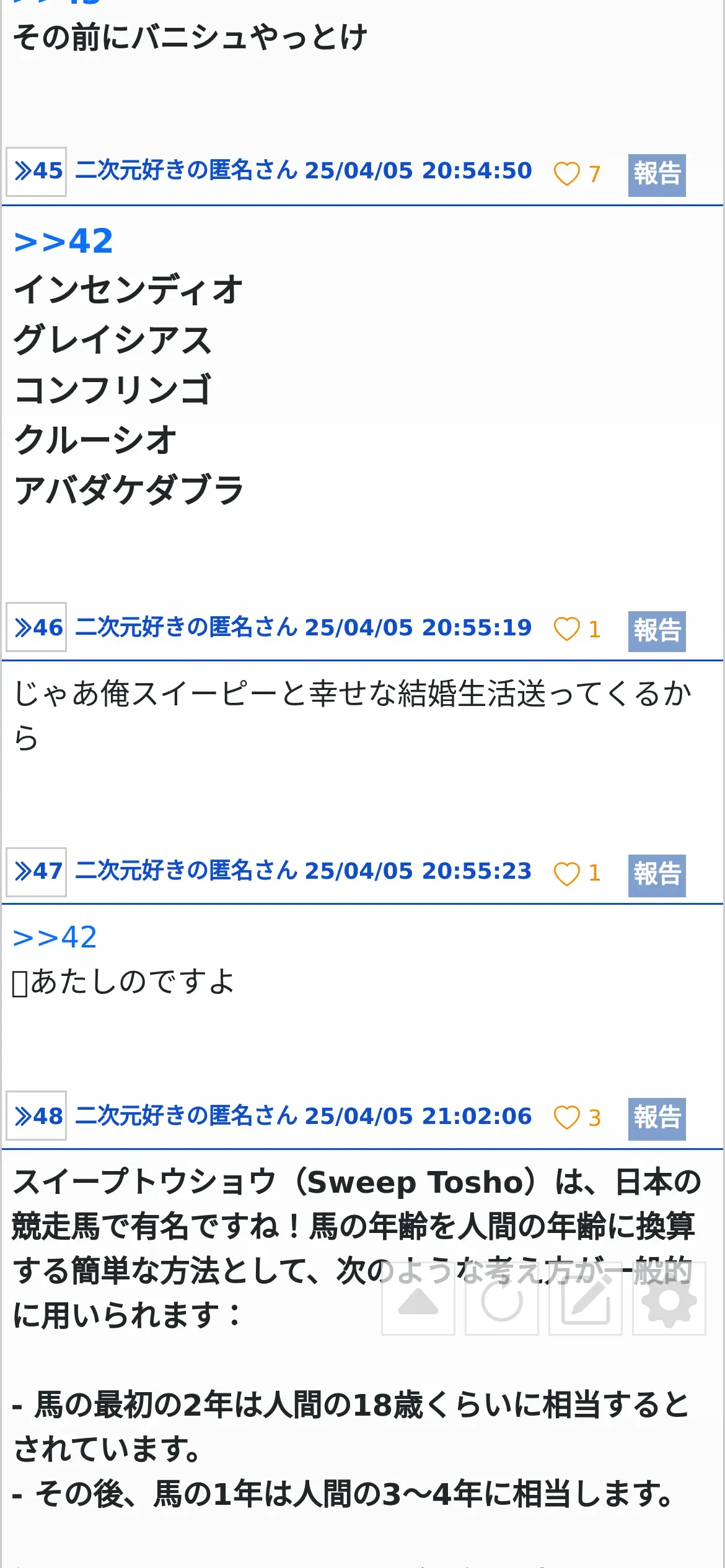Open the >>42 reply link in post 47
Screen dimensions: 725x1568
[x=55, y=938]
